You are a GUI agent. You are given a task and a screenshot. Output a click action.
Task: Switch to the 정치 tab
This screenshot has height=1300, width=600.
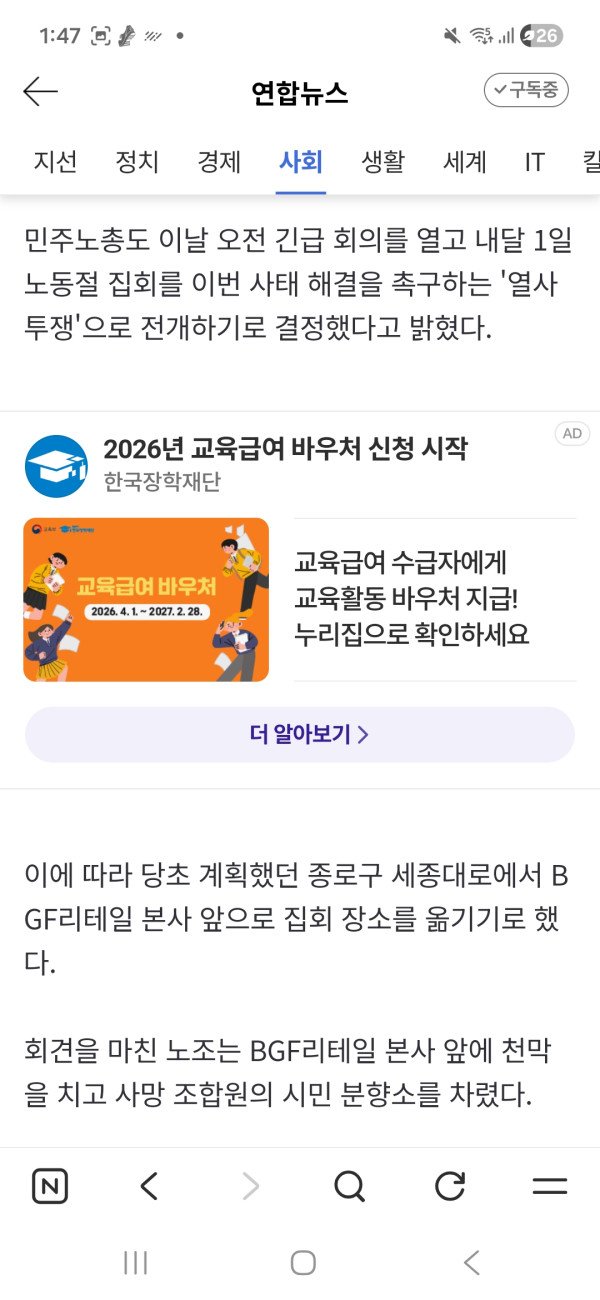coord(137,161)
